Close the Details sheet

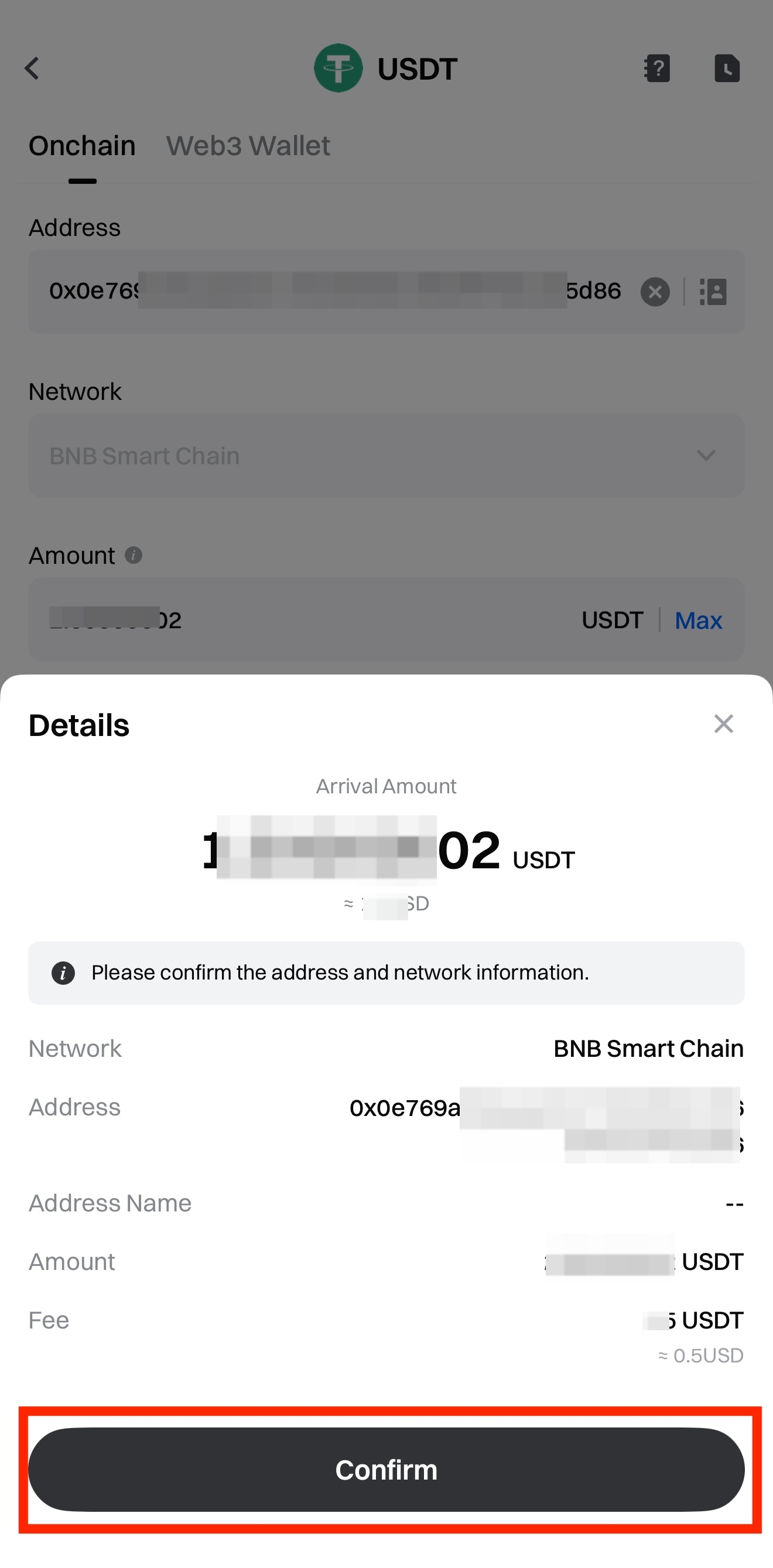pyautogui.click(x=723, y=724)
